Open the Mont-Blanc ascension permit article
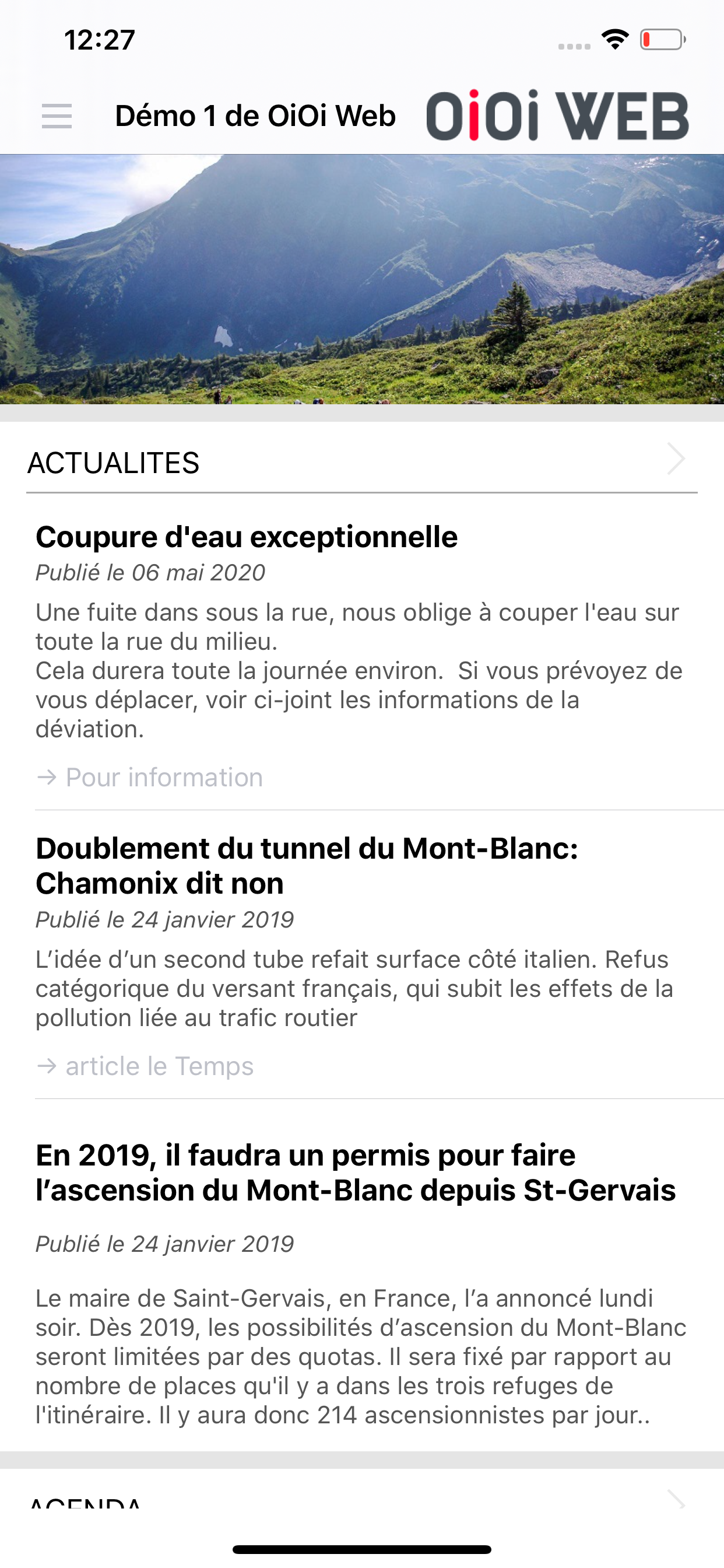 pyautogui.click(x=356, y=1172)
